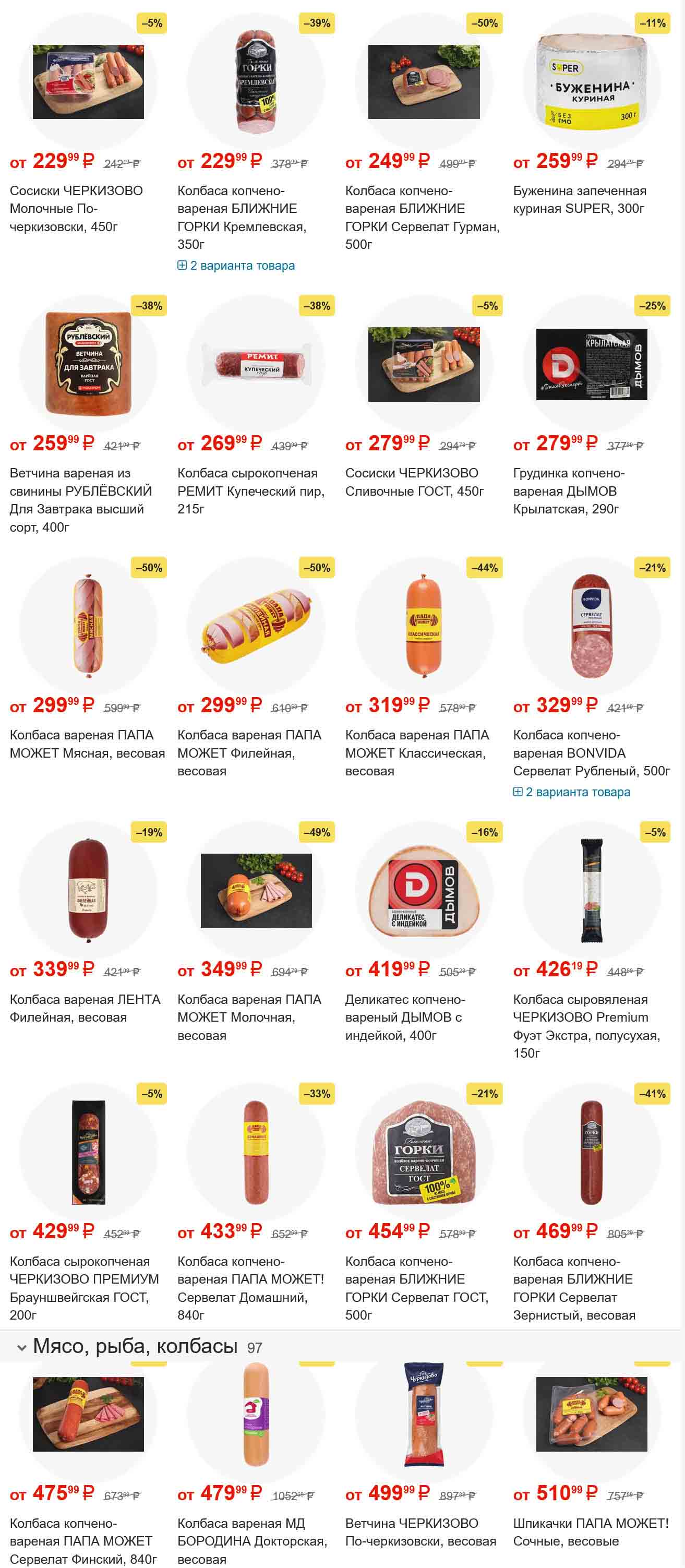Open Колбаса БЛИЖНИЕ ГОРКИ Сервелат Гурман
This screenshot has width=685, height=1568.
click(x=422, y=217)
